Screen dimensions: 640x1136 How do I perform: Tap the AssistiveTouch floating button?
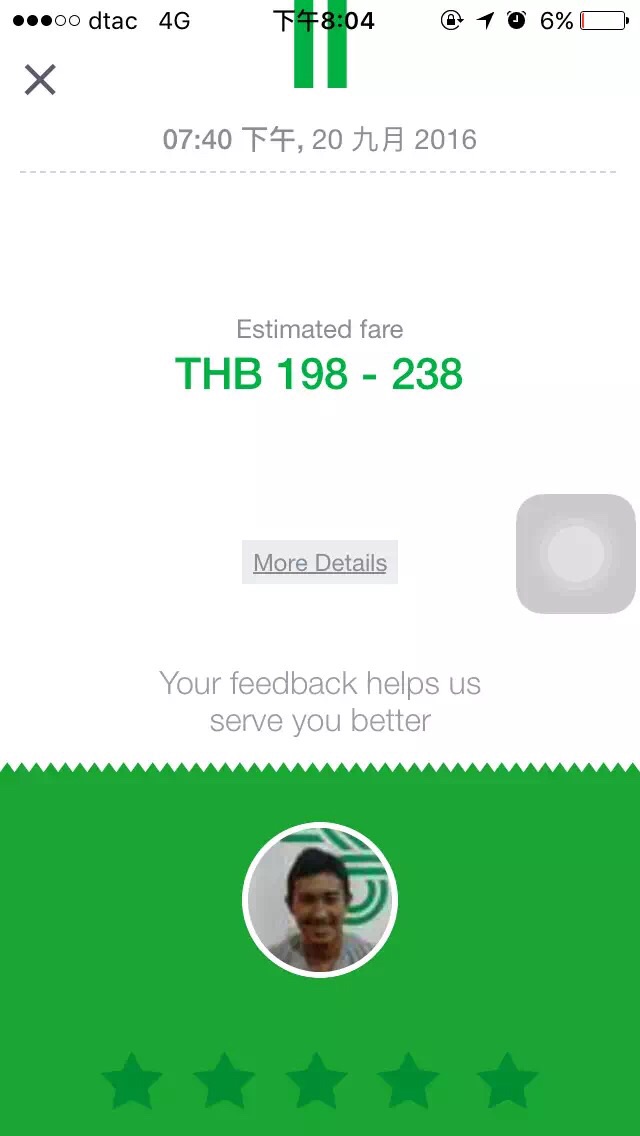576,554
